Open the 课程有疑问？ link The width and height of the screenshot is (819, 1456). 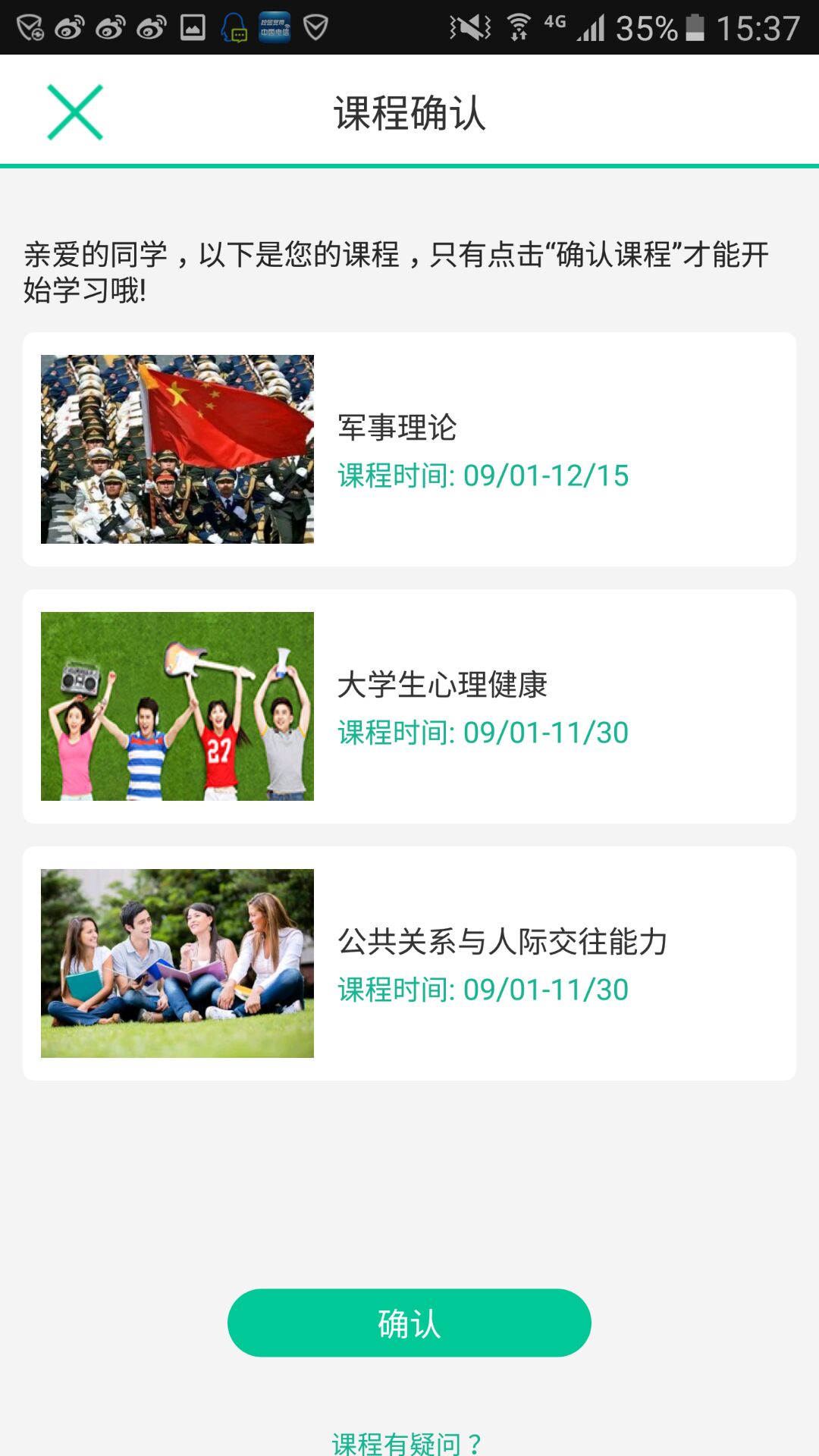click(x=407, y=1442)
